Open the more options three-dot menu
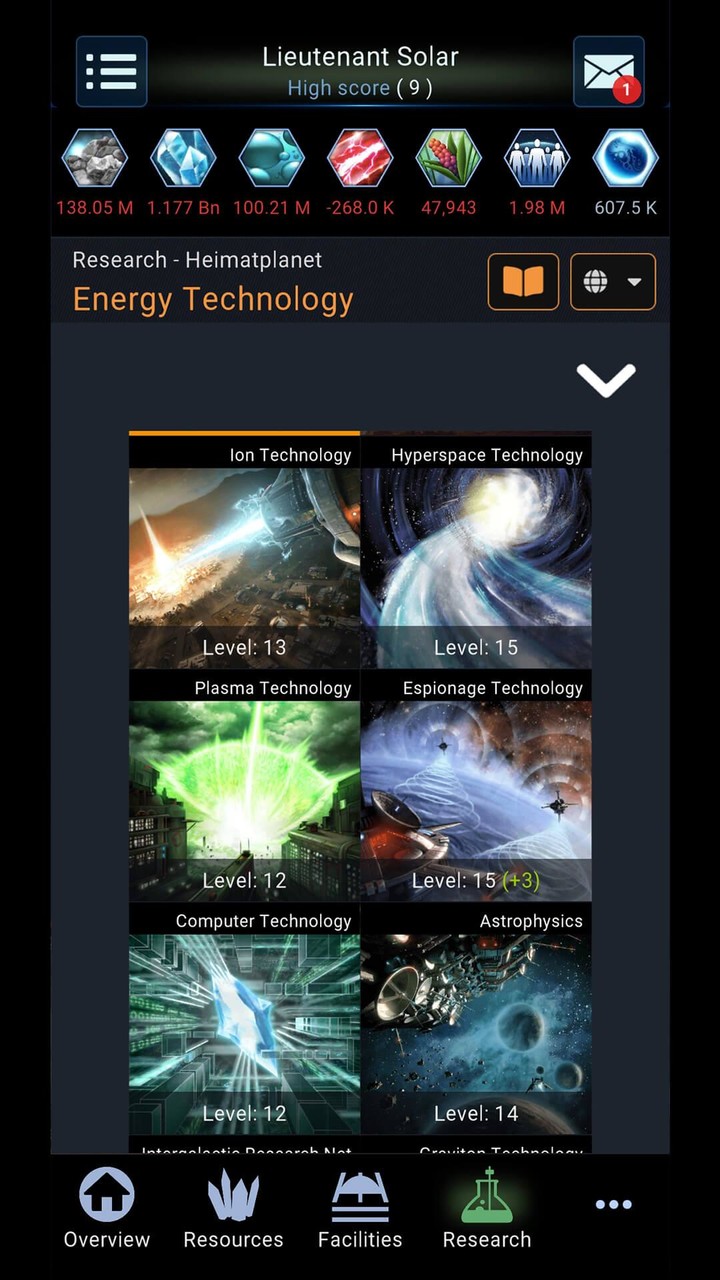This screenshot has height=1280, width=720. tap(613, 1204)
